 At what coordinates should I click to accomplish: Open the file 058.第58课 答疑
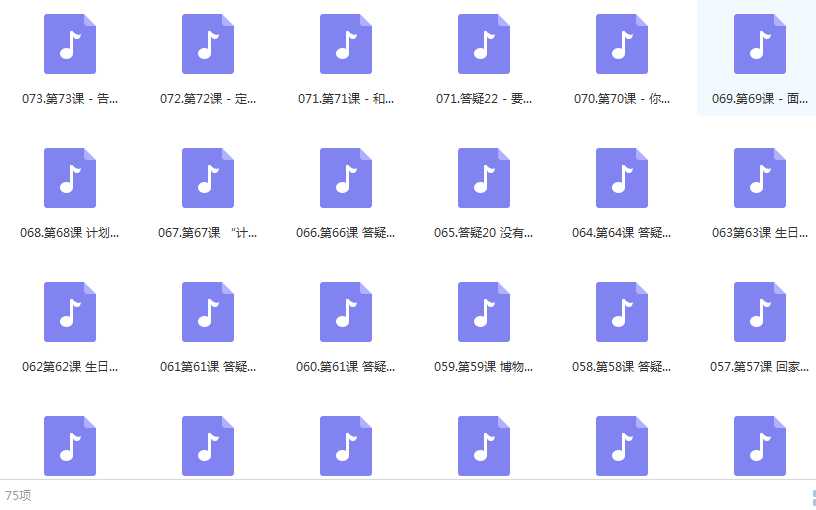click(622, 313)
